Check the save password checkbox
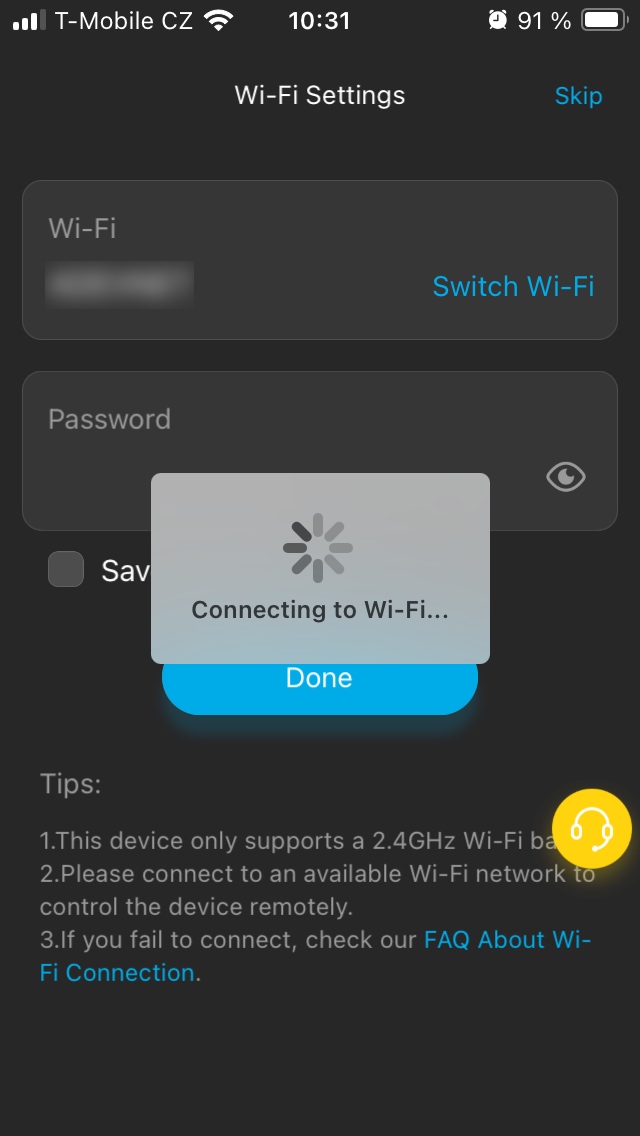The image size is (640, 1136). pos(66,570)
